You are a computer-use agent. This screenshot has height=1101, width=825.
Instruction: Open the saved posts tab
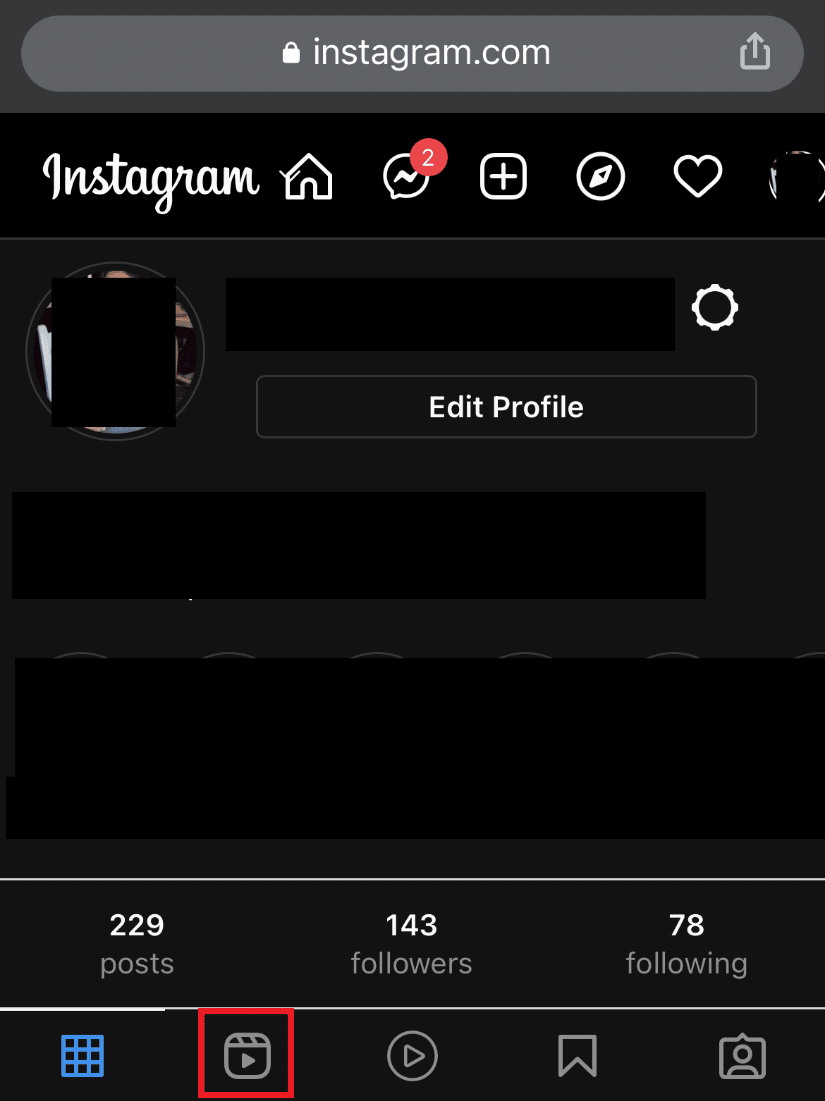click(x=577, y=1055)
